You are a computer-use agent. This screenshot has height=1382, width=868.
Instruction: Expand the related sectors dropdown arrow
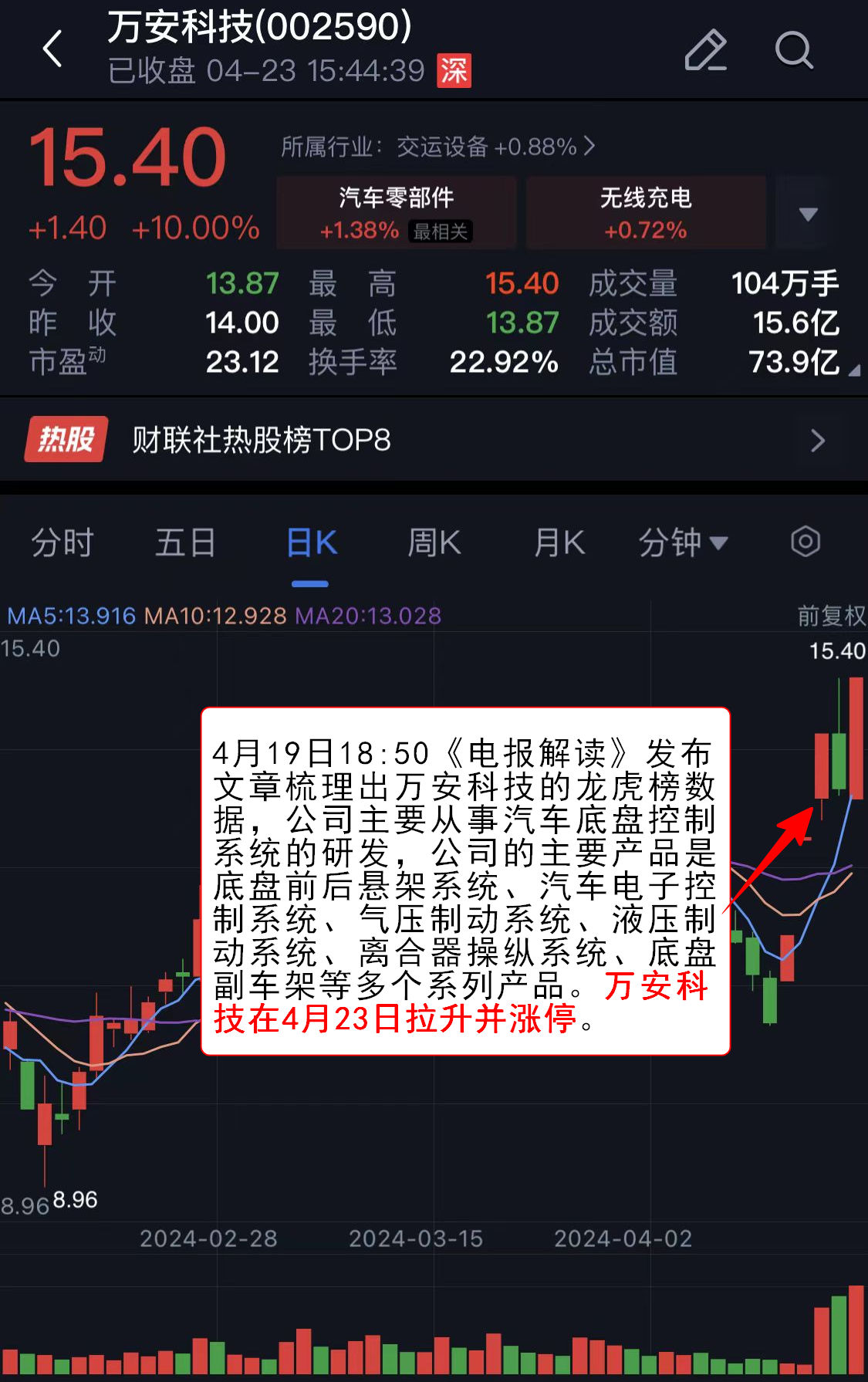[808, 214]
